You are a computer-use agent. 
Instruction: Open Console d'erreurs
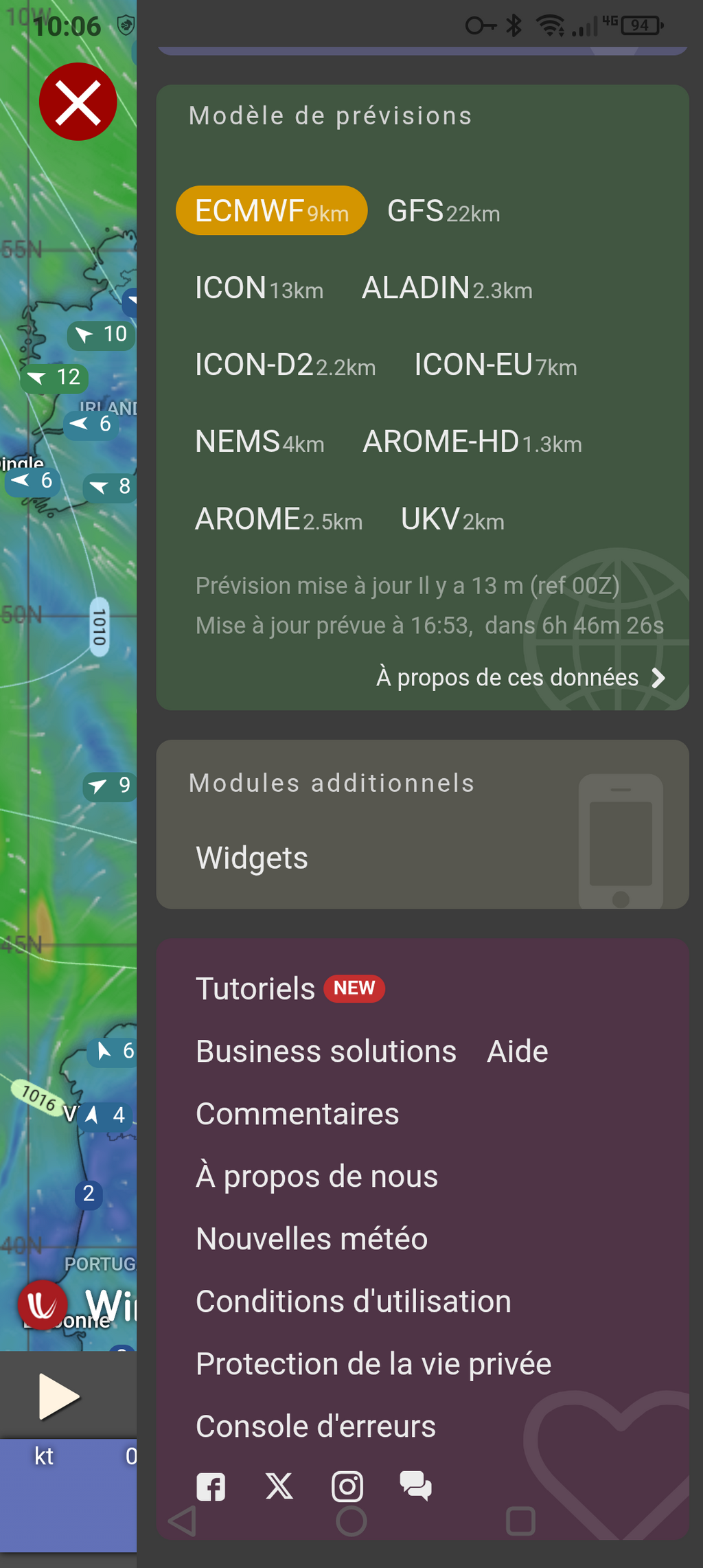(x=316, y=1427)
